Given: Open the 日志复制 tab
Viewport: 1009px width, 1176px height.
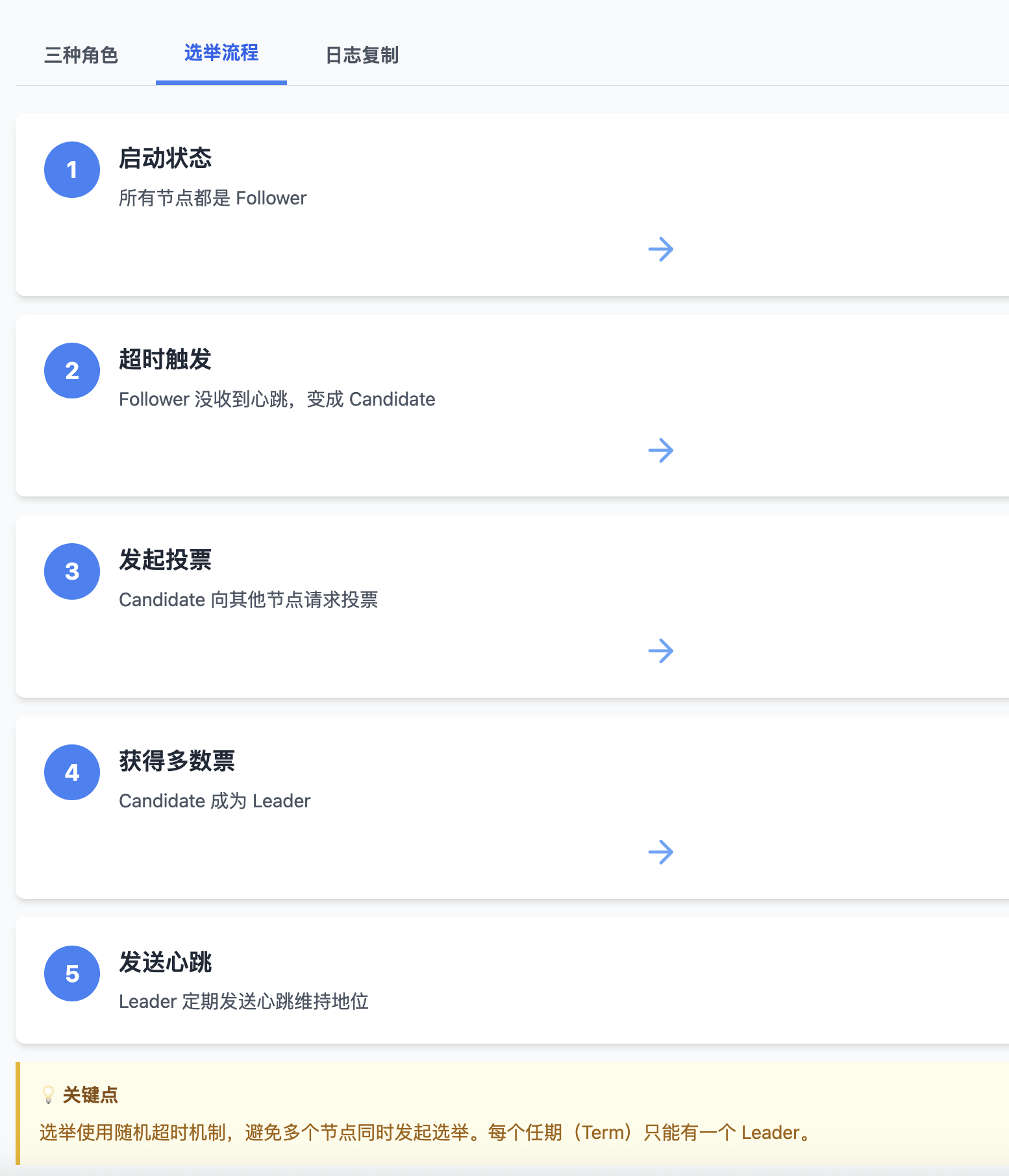Looking at the screenshot, I should pyautogui.click(x=362, y=55).
